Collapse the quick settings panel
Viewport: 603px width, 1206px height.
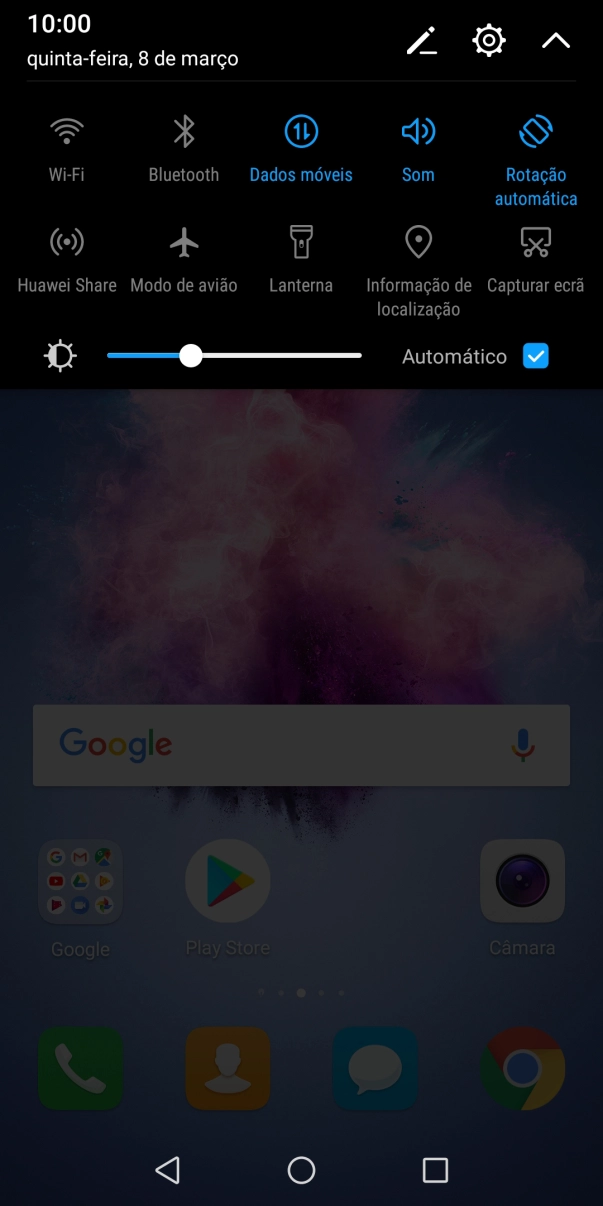coord(555,41)
